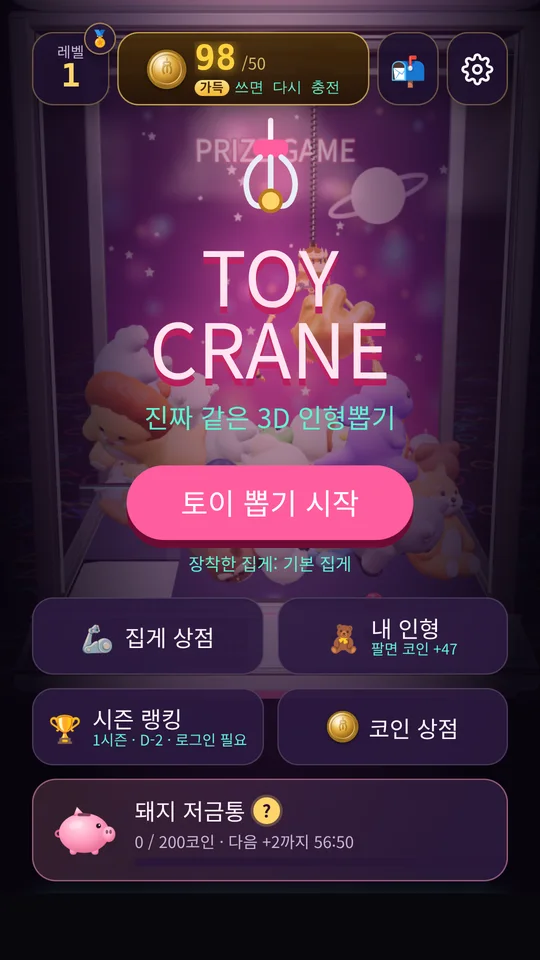Tap the question mark help for 돼지 저금통
Viewport: 540px width, 960px height.
coord(267,811)
